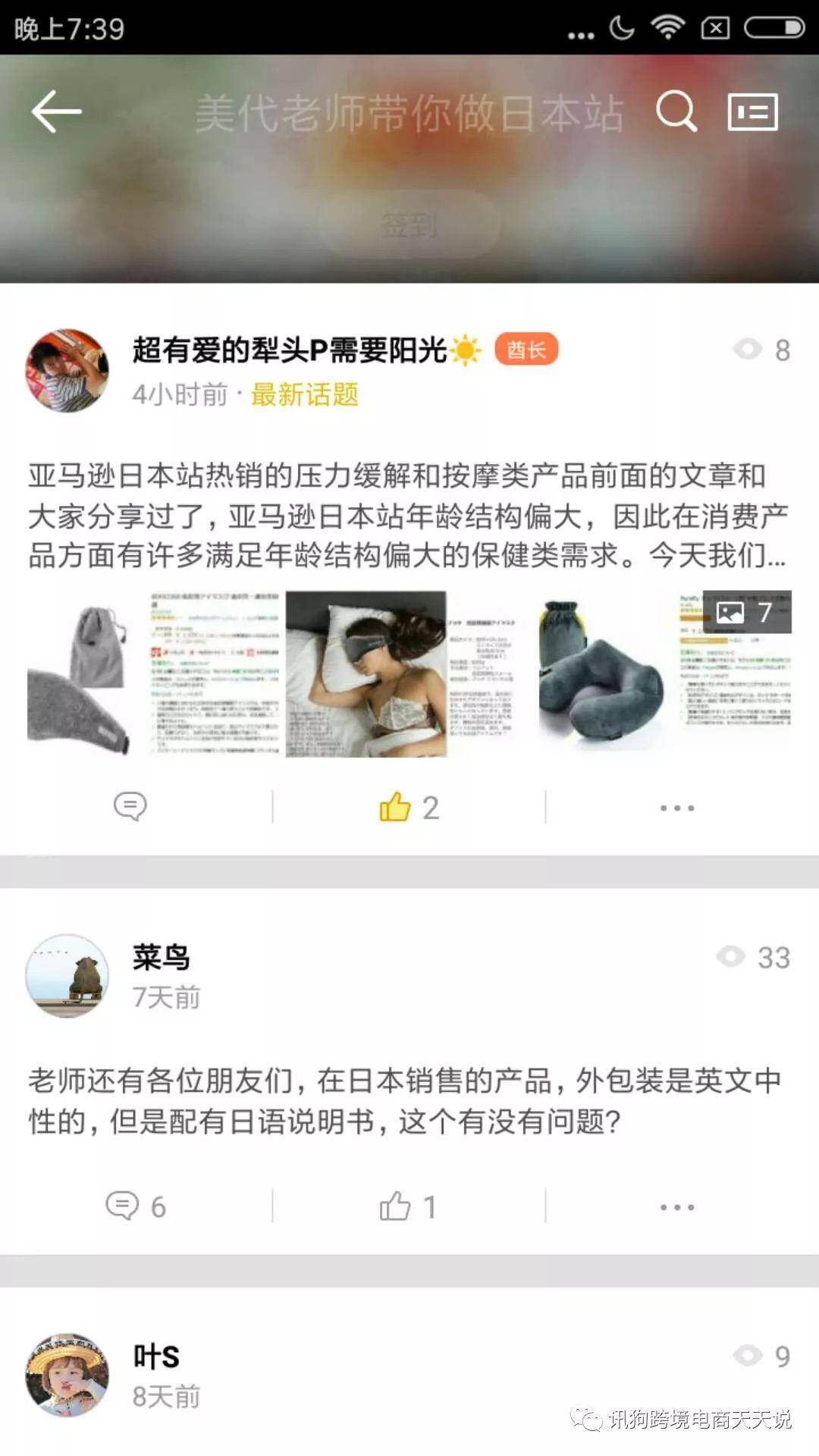The width and height of the screenshot is (819, 1456).
Task: Open more options on 超有爱的犁头P需要阳光's post
Action: 676,808
